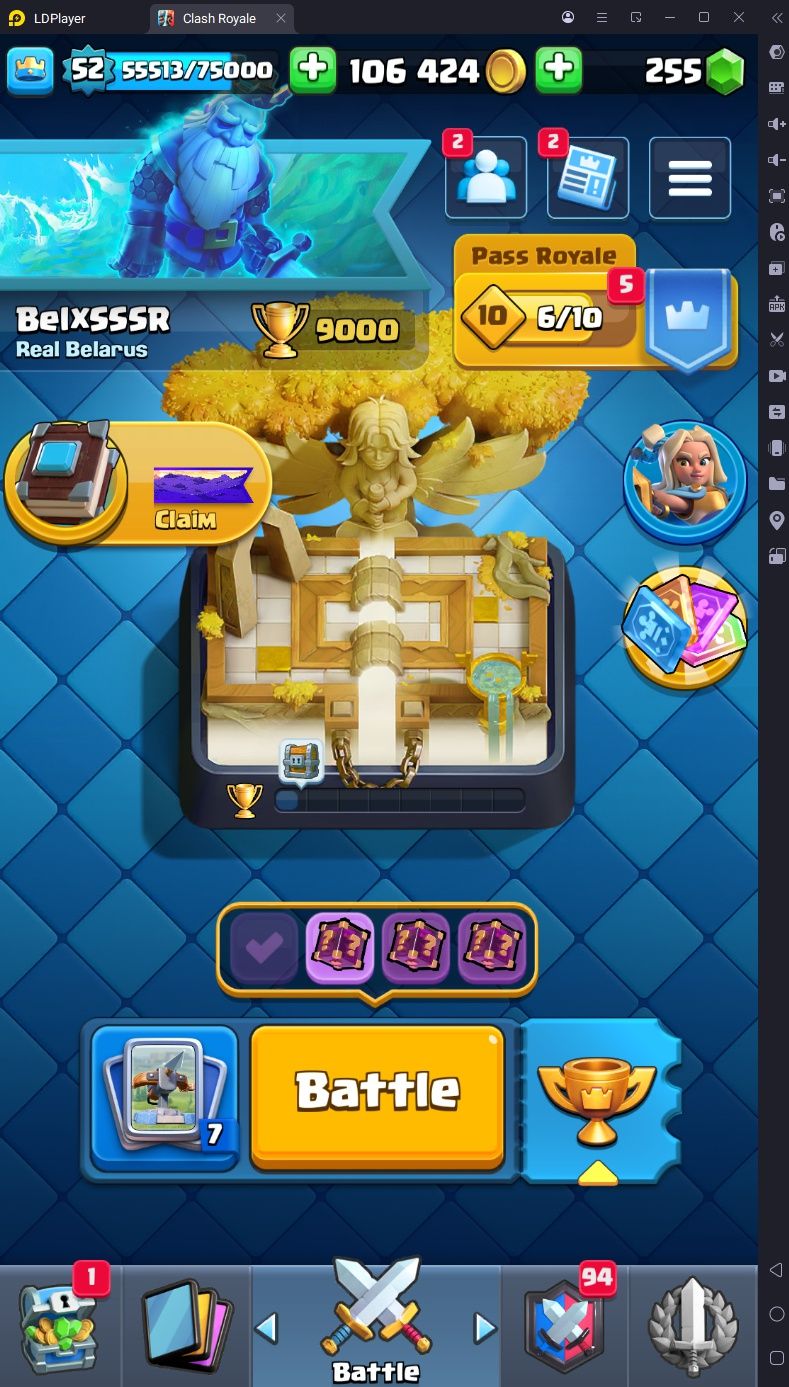
Task: Tap the first purple mystery box reward
Action: pyautogui.click(x=340, y=947)
